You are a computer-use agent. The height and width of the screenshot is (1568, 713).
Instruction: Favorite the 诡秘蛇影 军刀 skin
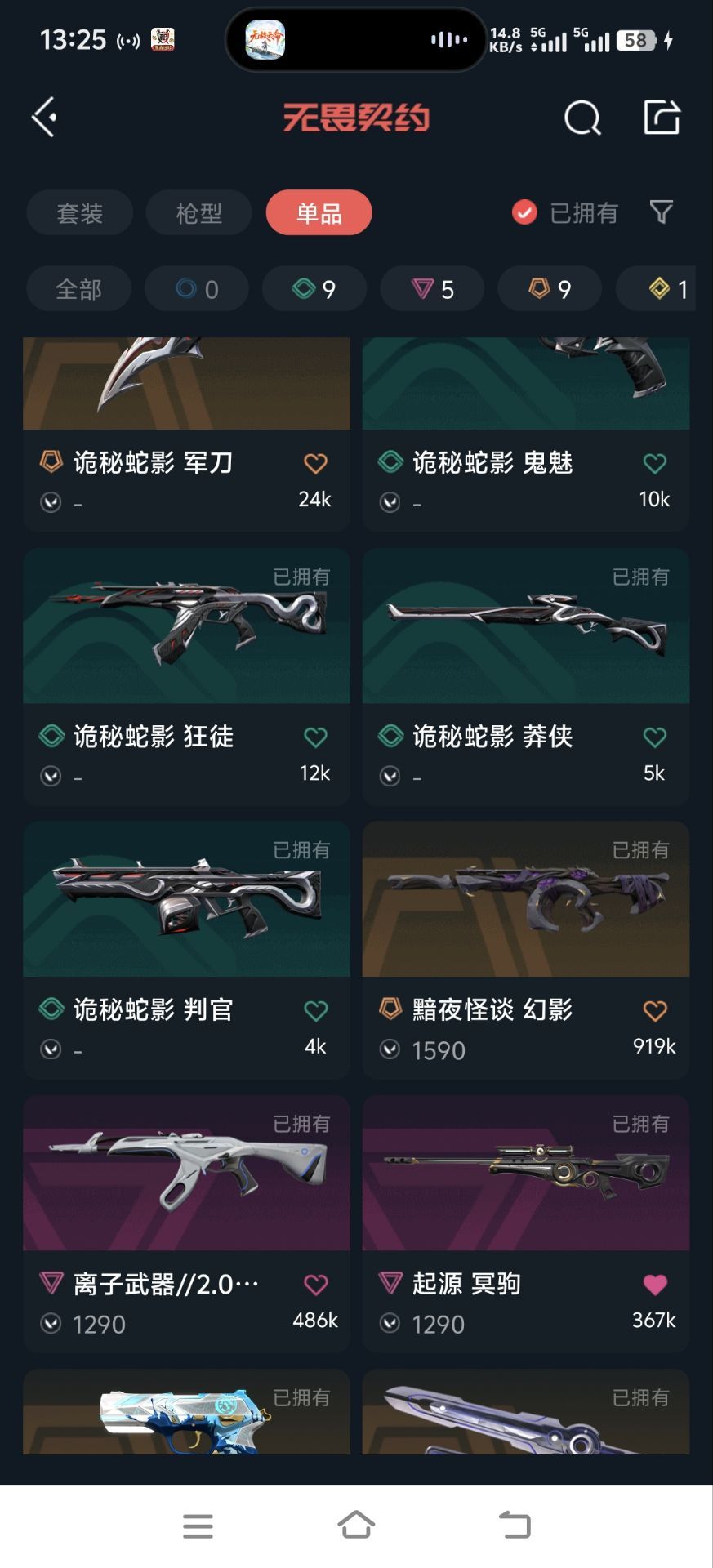(314, 462)
